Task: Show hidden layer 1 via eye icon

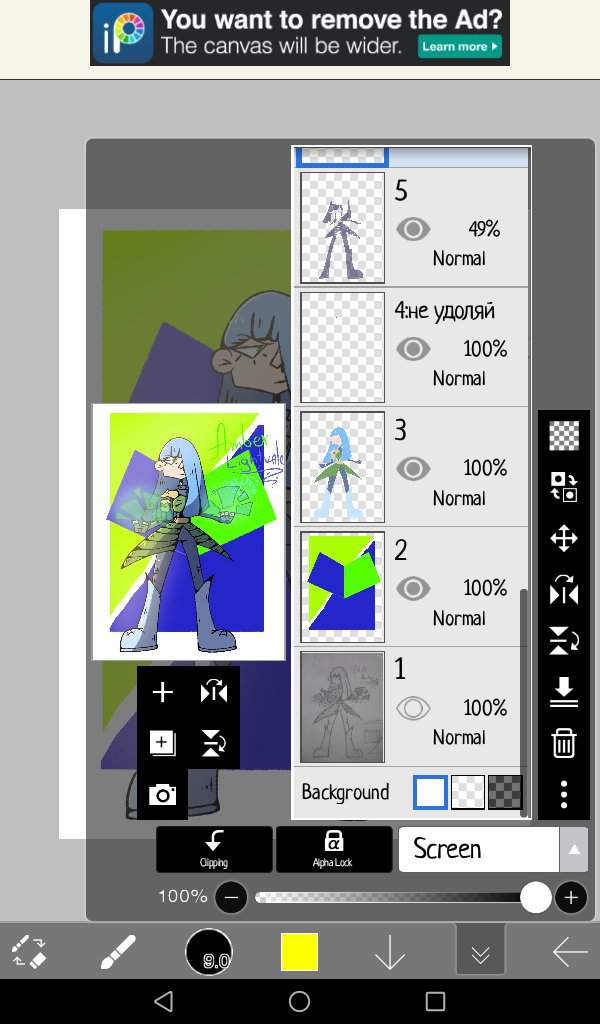Action: point(413,708)
